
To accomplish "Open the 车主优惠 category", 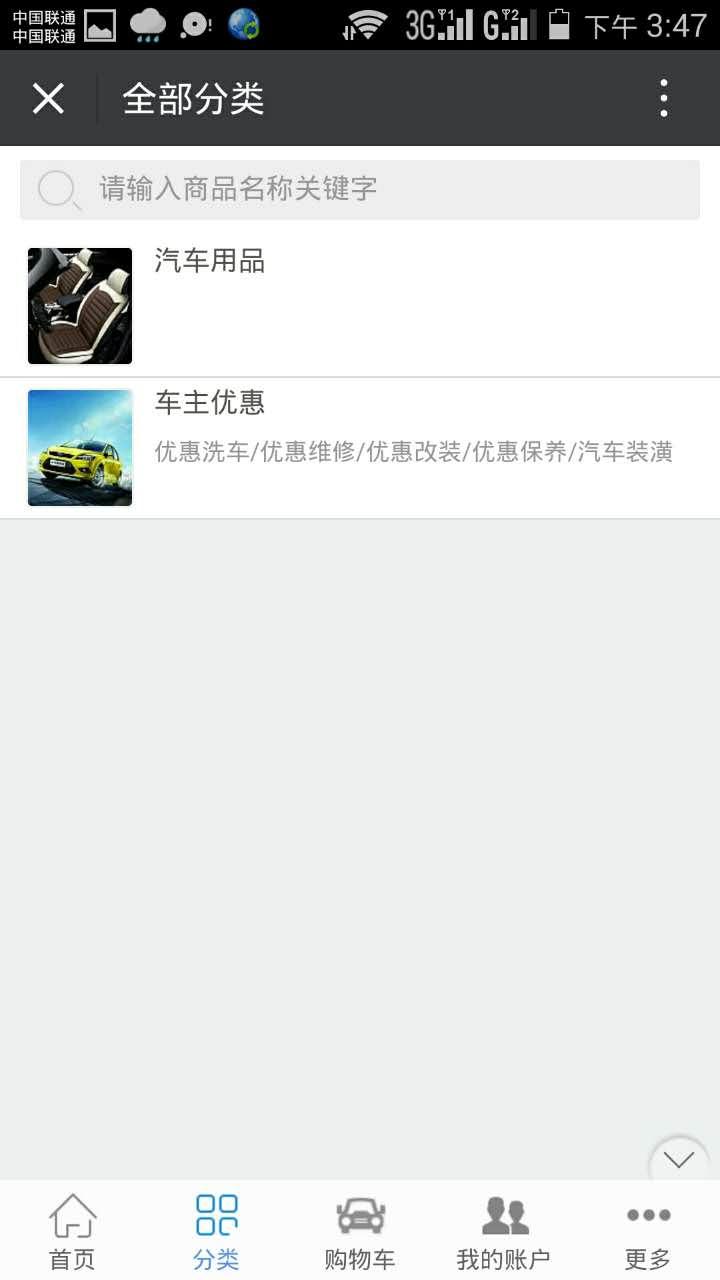I will (x=360, y=447).
